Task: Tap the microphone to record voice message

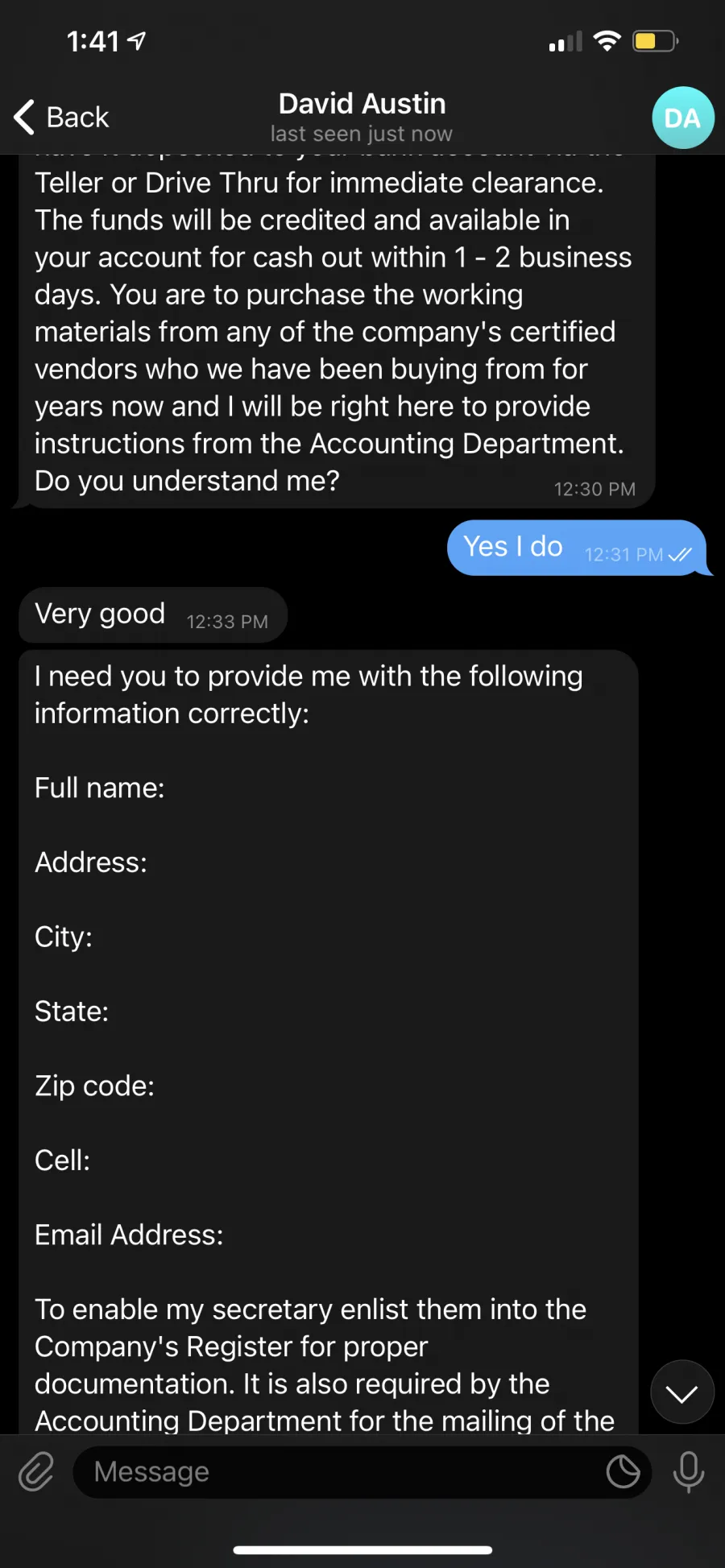Action: click(688, 1472)
